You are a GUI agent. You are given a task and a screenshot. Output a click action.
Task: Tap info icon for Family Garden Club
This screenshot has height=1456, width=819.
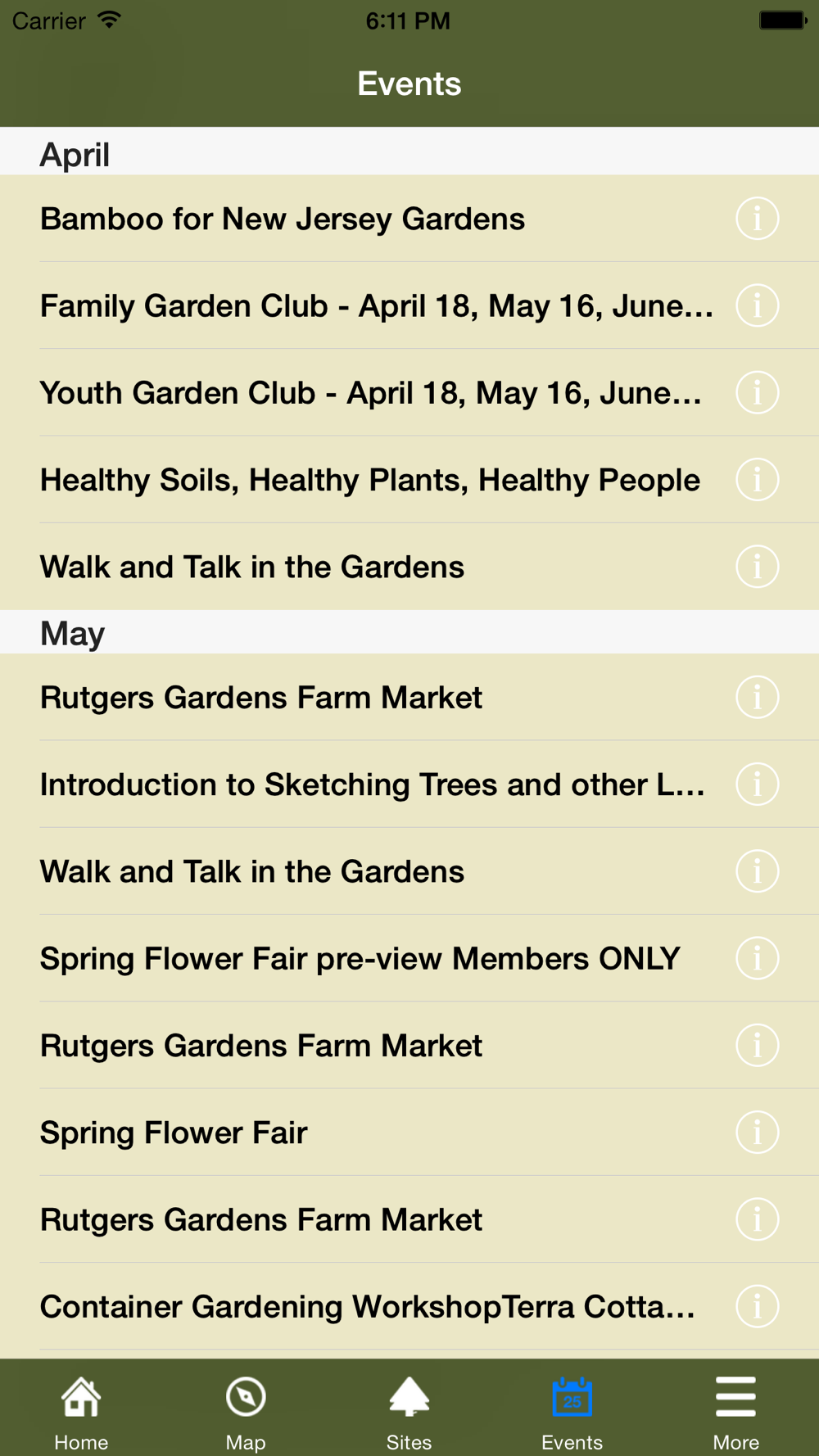pyautogui.click(x=757, y=305)
